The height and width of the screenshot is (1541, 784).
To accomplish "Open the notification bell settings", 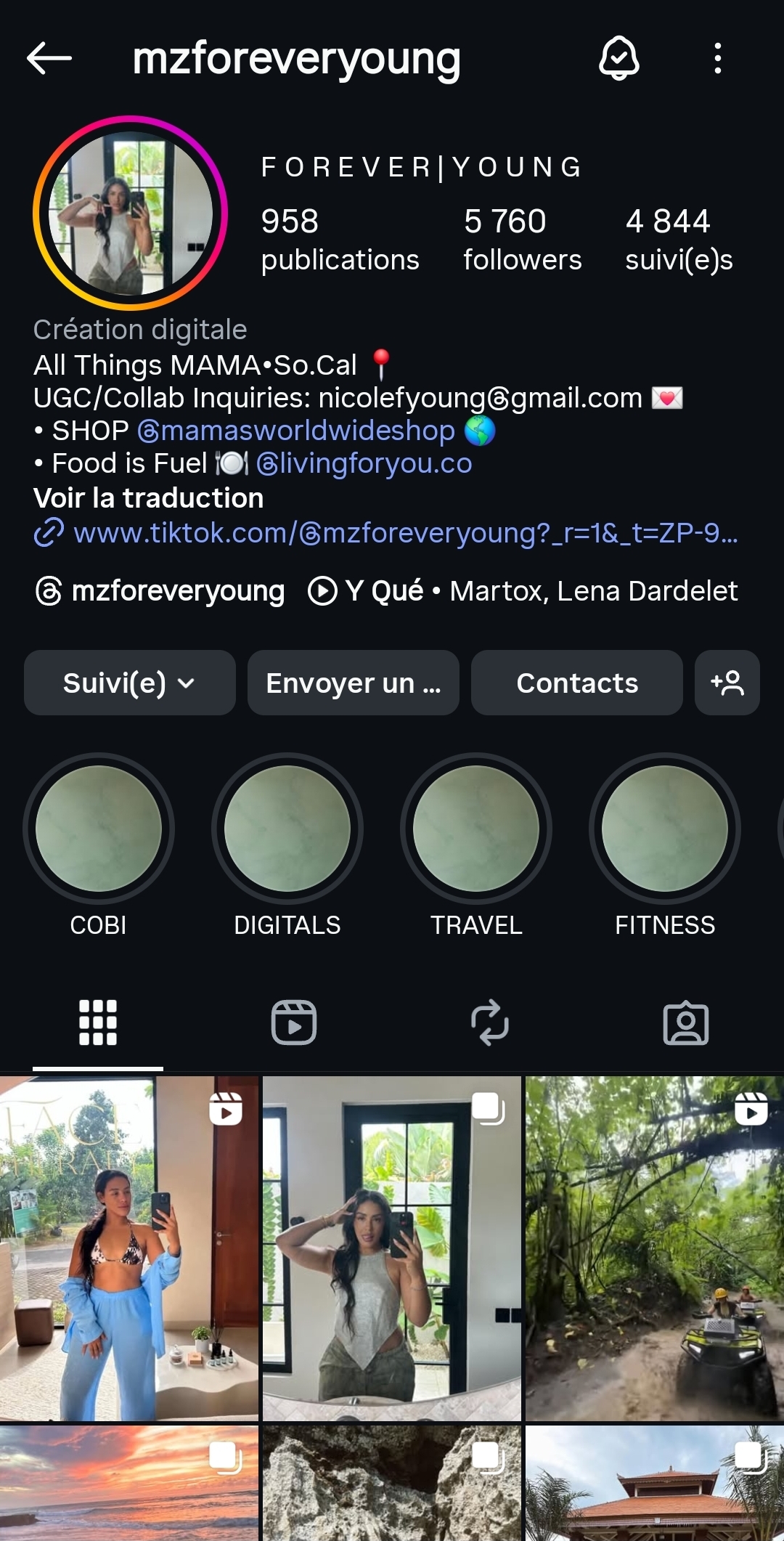I will [618, 58].
